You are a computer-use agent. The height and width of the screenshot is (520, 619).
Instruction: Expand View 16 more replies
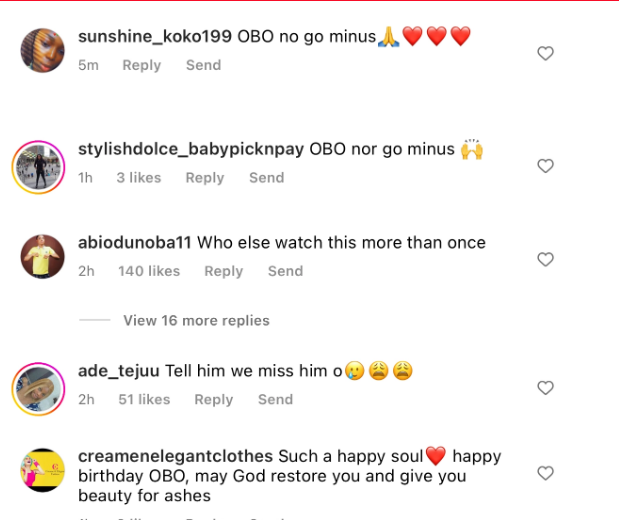[x=196, y=321]
